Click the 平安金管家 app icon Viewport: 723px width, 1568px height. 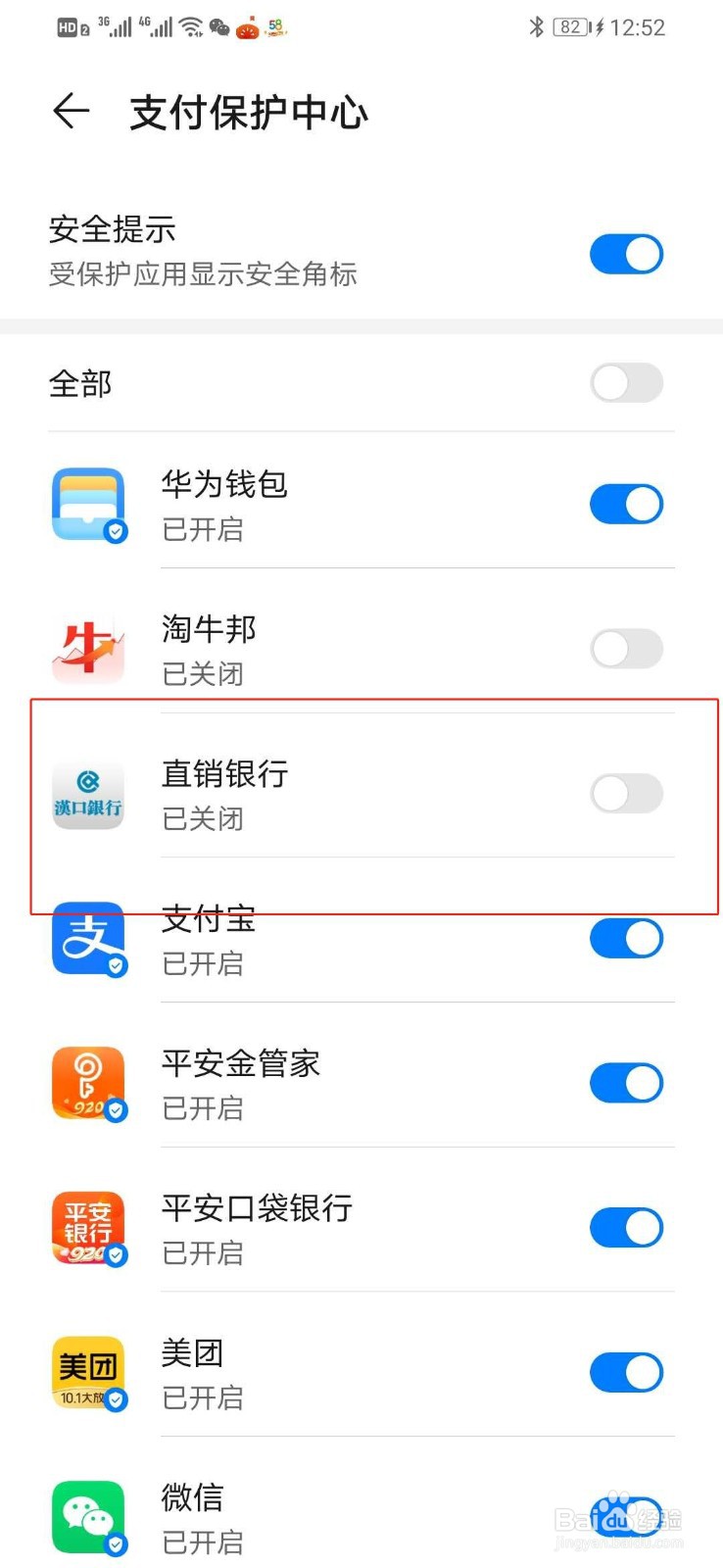click(x=88, y=1083)
